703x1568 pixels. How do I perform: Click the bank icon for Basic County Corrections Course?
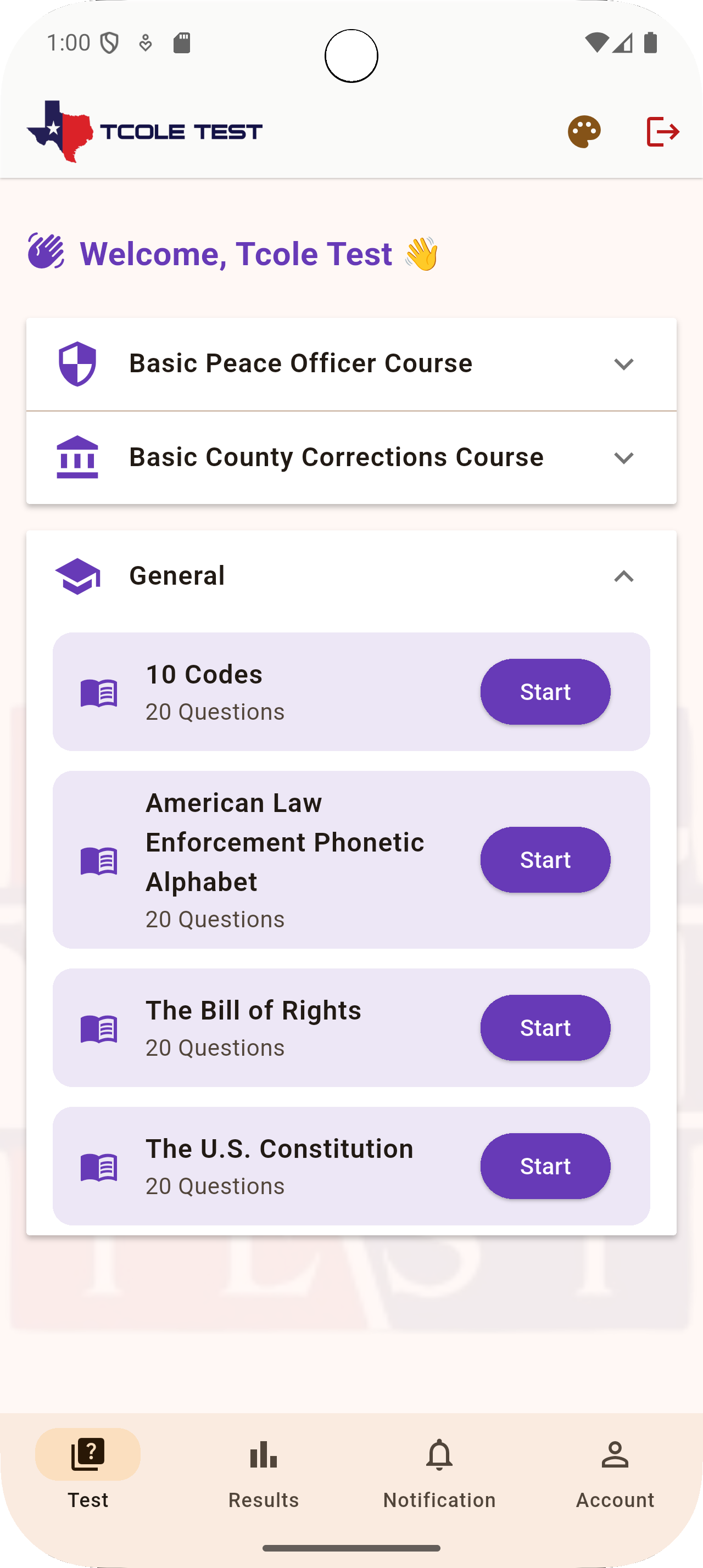tap(77, 457)
